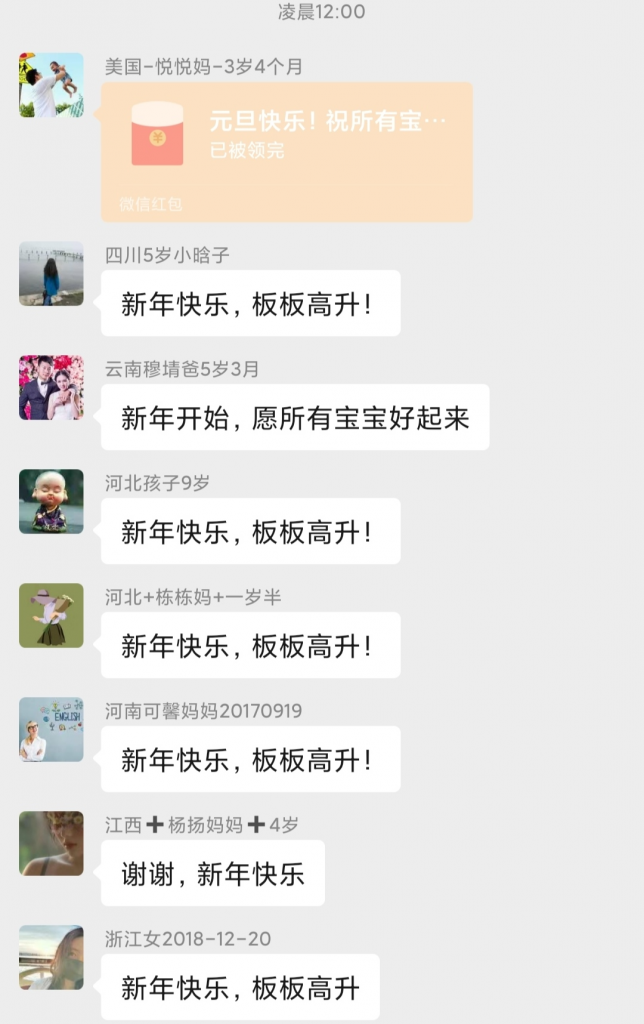
Task: View 河南可馨妈妈20170919's profile avatar
Action: (51, 729)
